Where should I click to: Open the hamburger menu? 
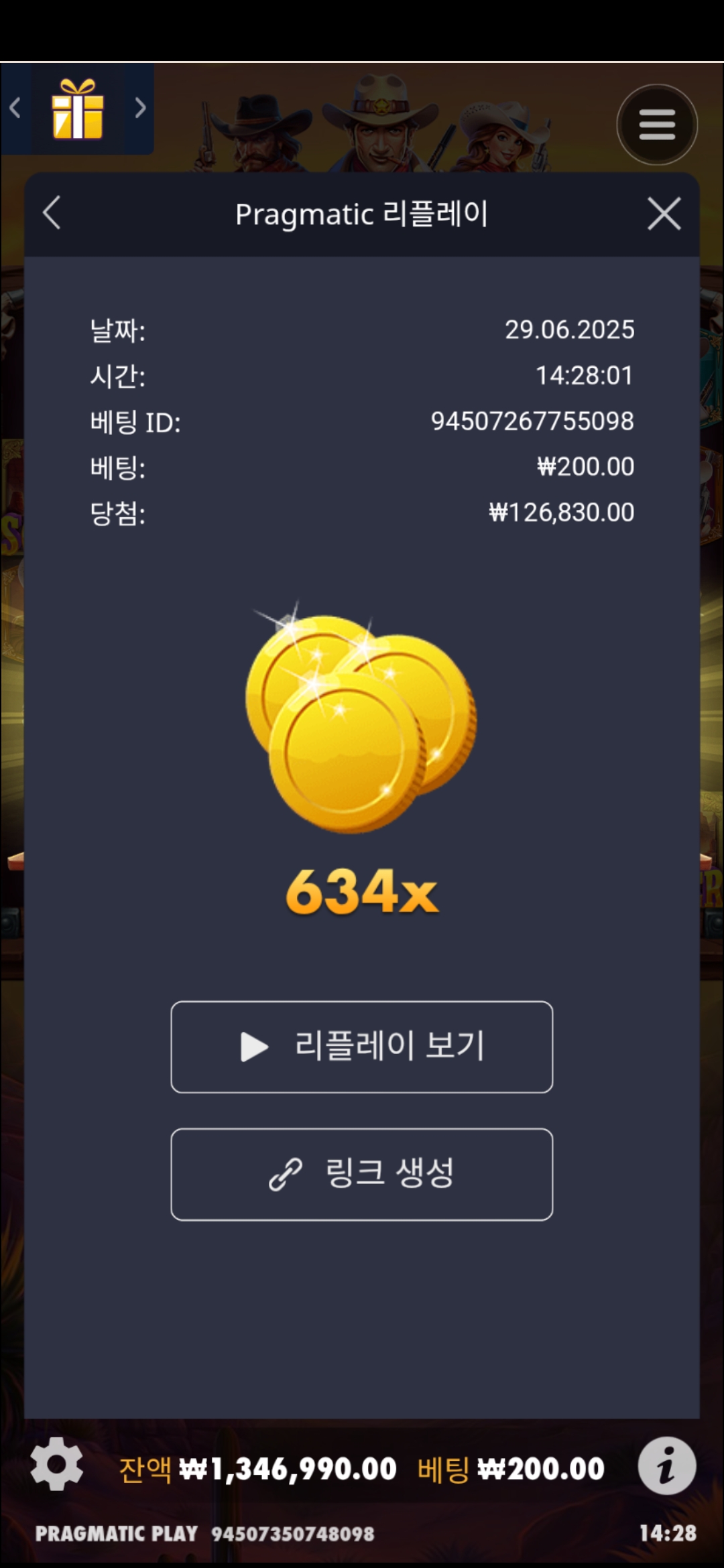click(x=657, y=125)
